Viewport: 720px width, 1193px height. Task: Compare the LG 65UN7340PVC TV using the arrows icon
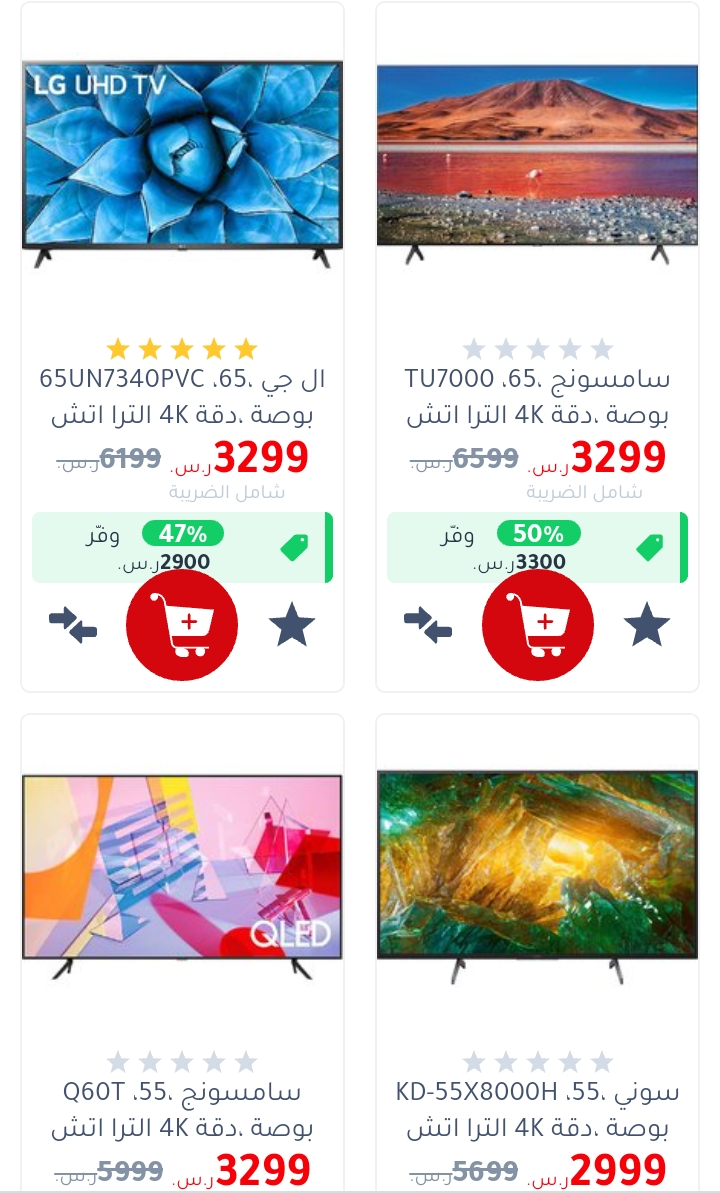point(73,626)
